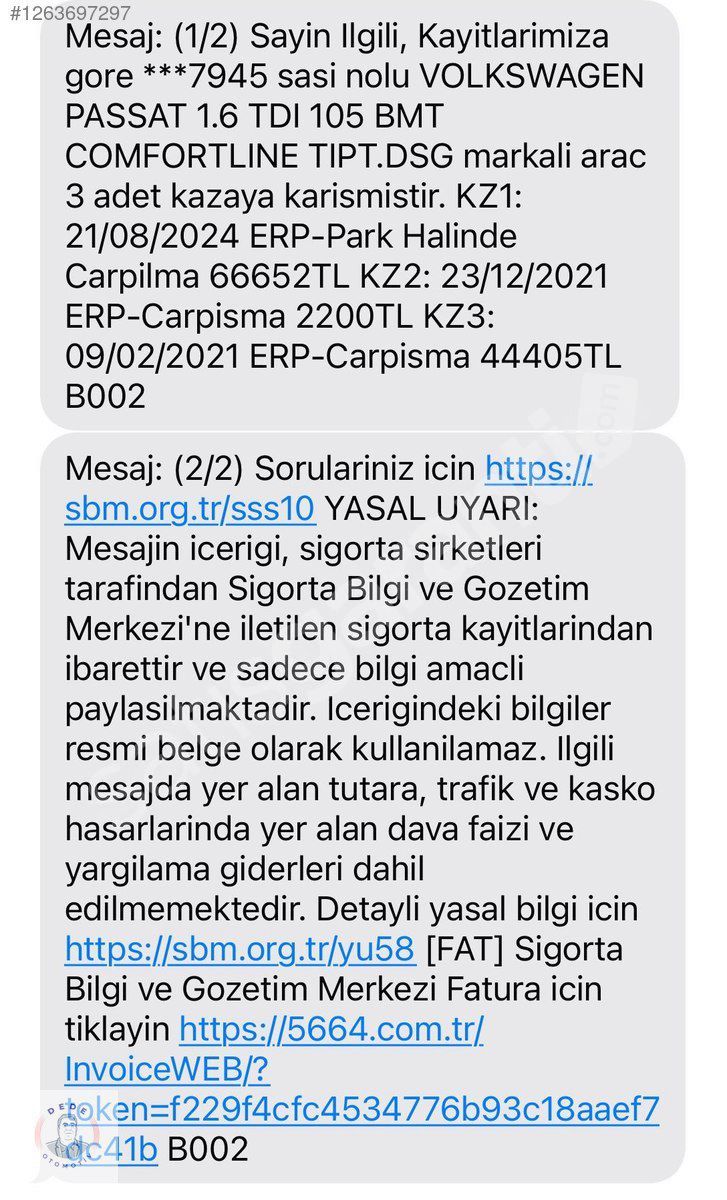Open the sbm.org.tr/yu58 legal info link
This screenshot has width=727, height=1200.
(x=240, y=949)
